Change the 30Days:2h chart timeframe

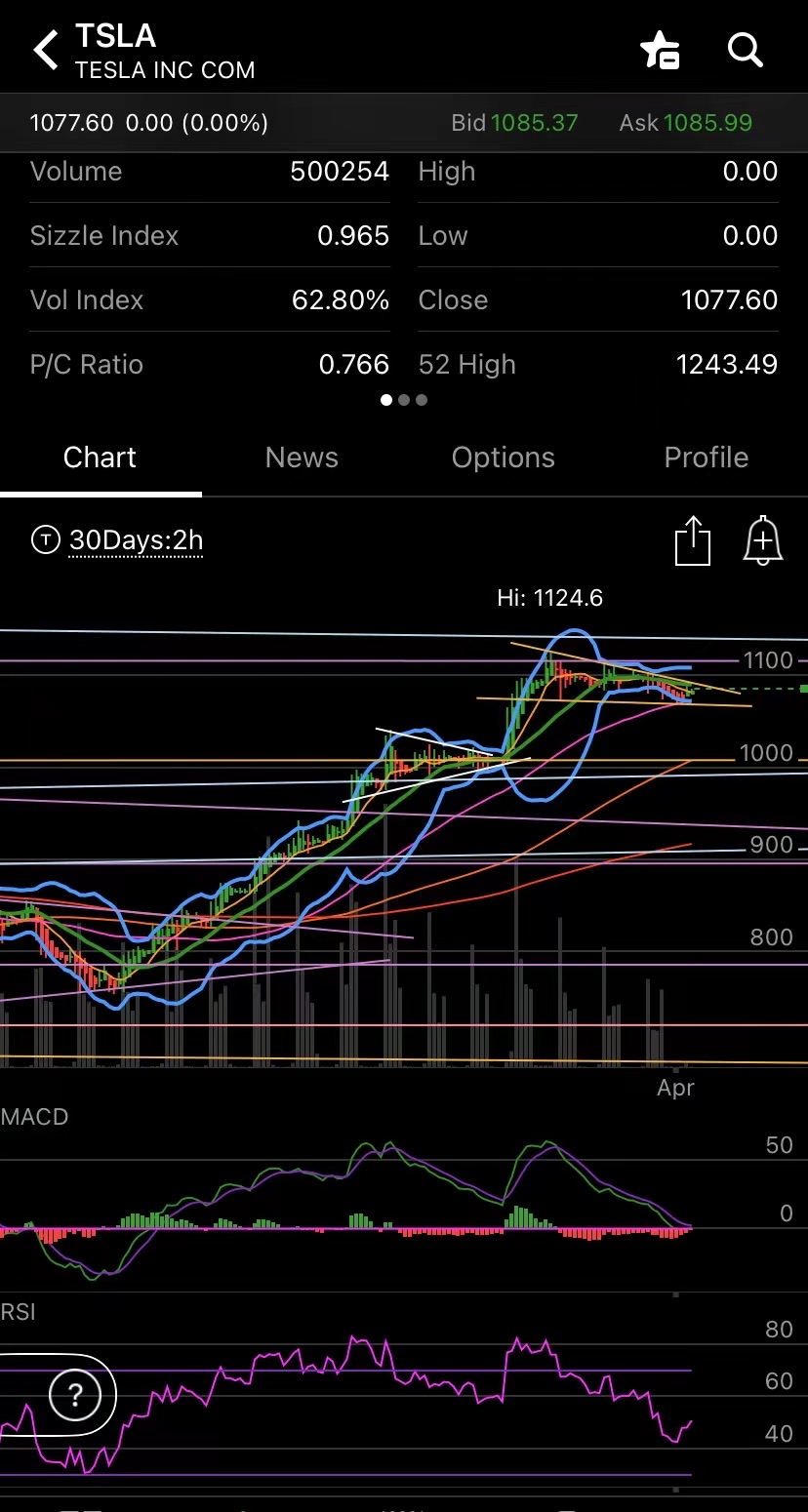coord(136,540)
